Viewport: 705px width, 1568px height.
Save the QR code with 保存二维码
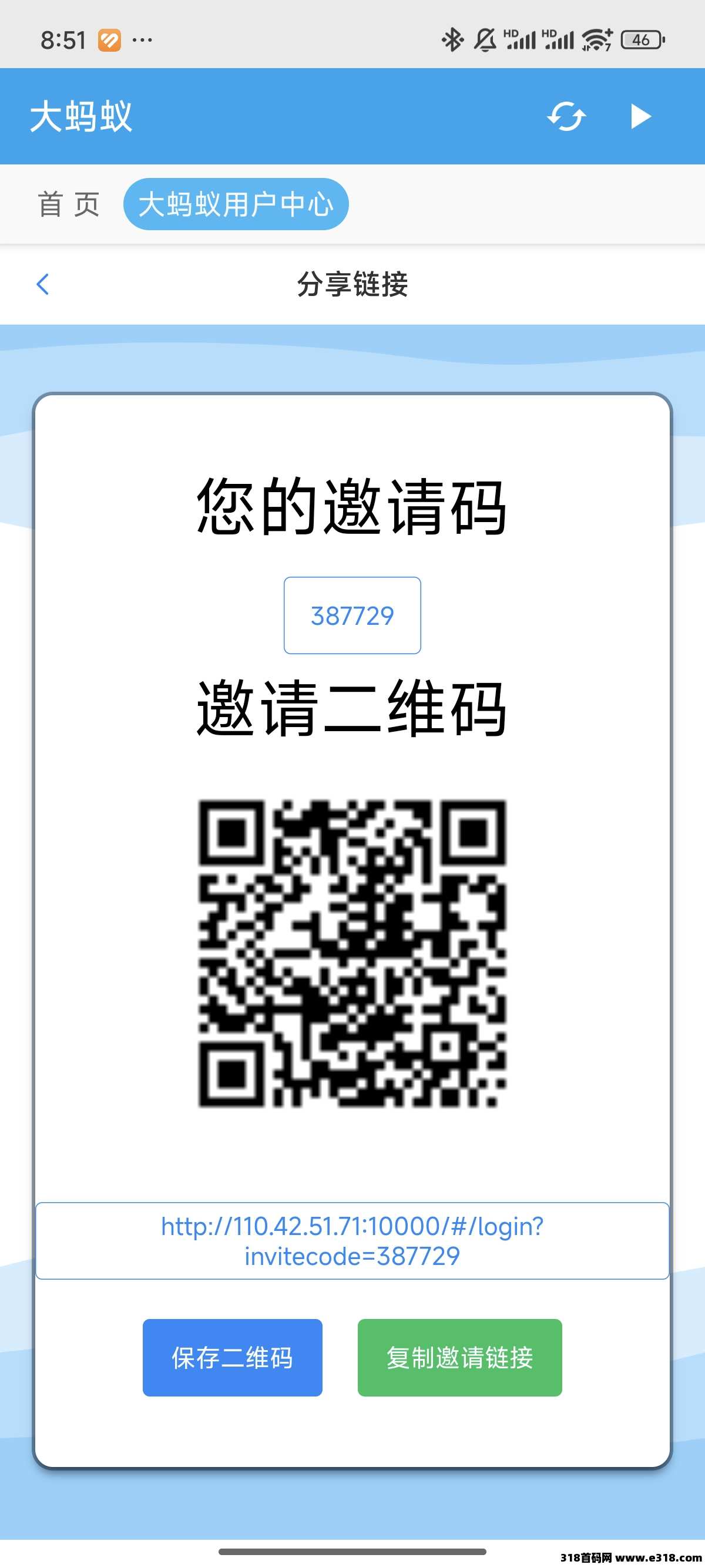232,1357
